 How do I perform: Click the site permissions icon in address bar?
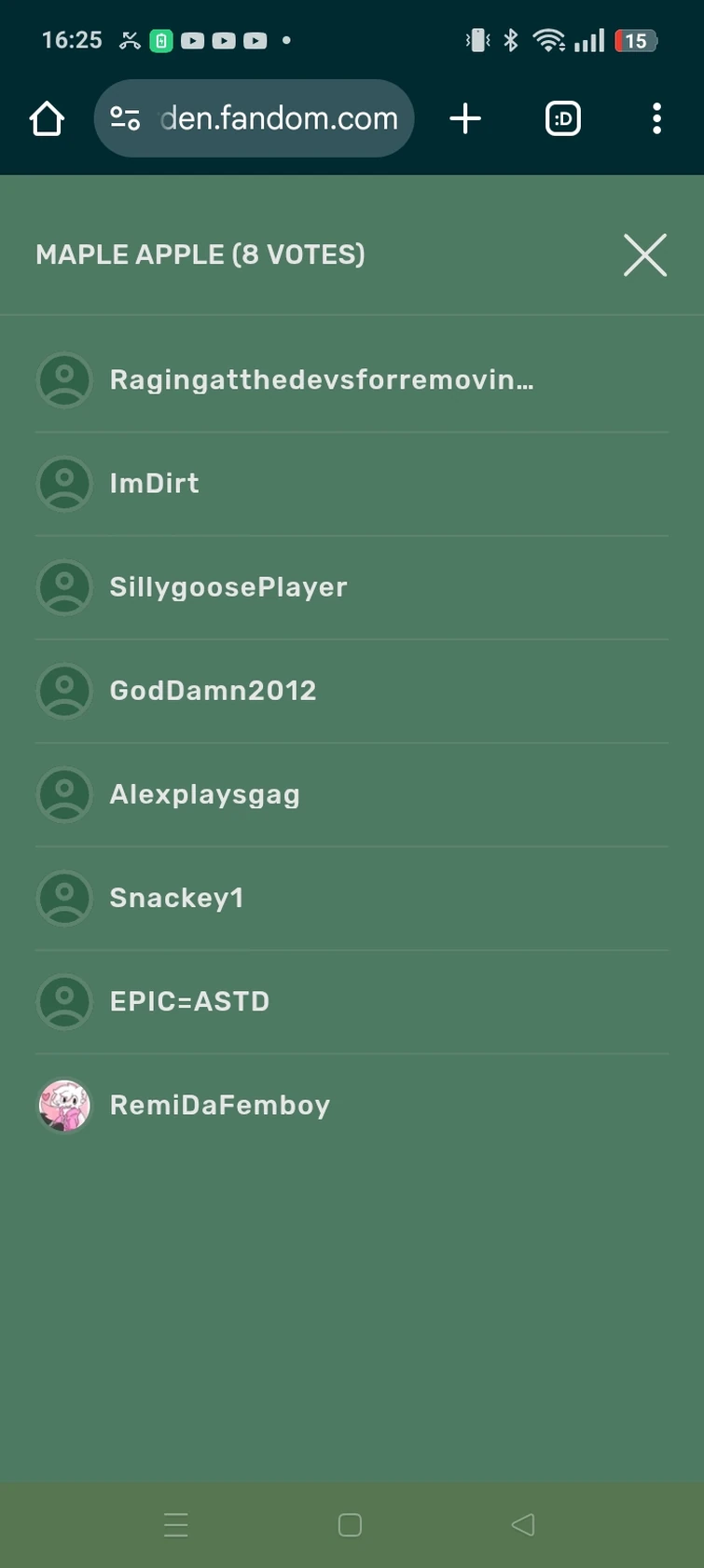pyautogui.click(x=125, y=118)
